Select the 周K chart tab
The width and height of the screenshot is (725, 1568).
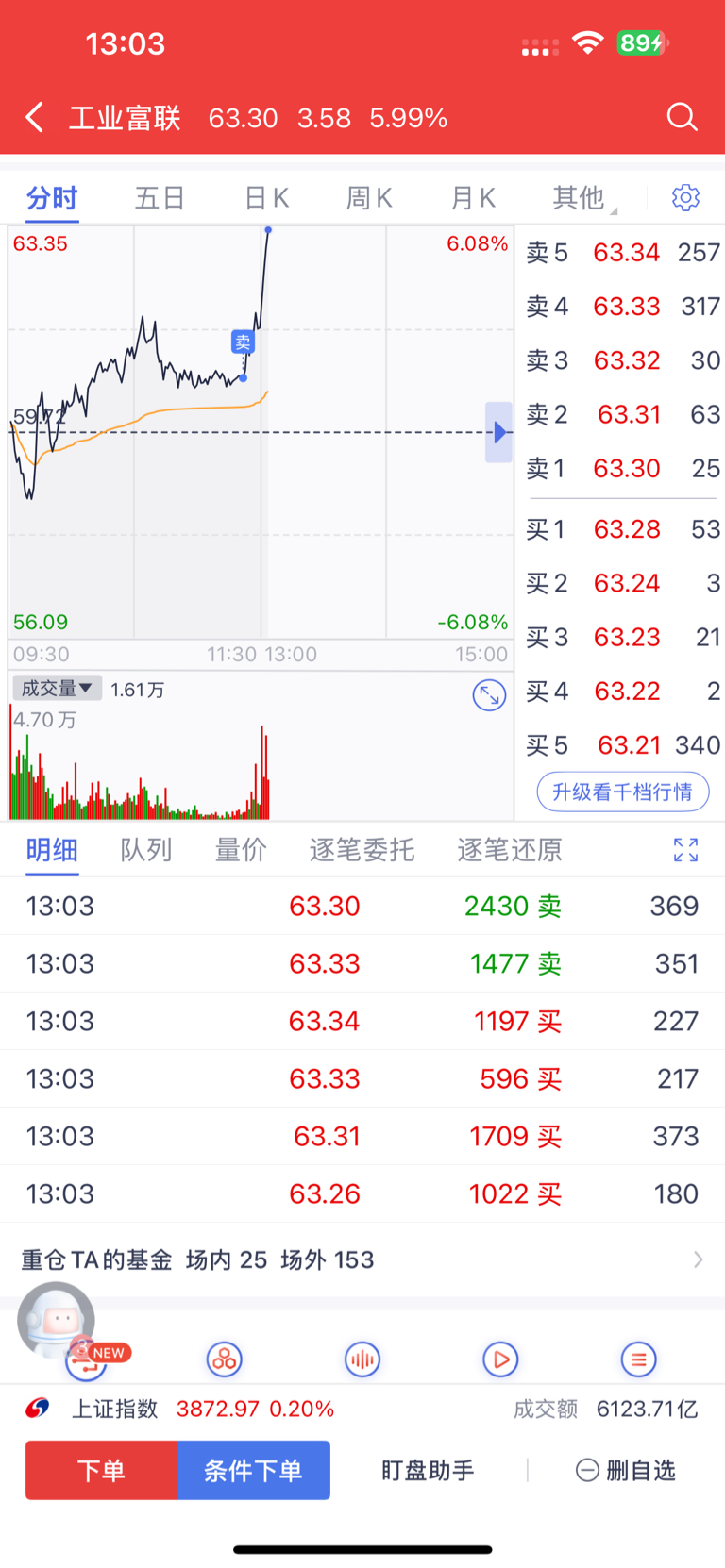point(369,198)
